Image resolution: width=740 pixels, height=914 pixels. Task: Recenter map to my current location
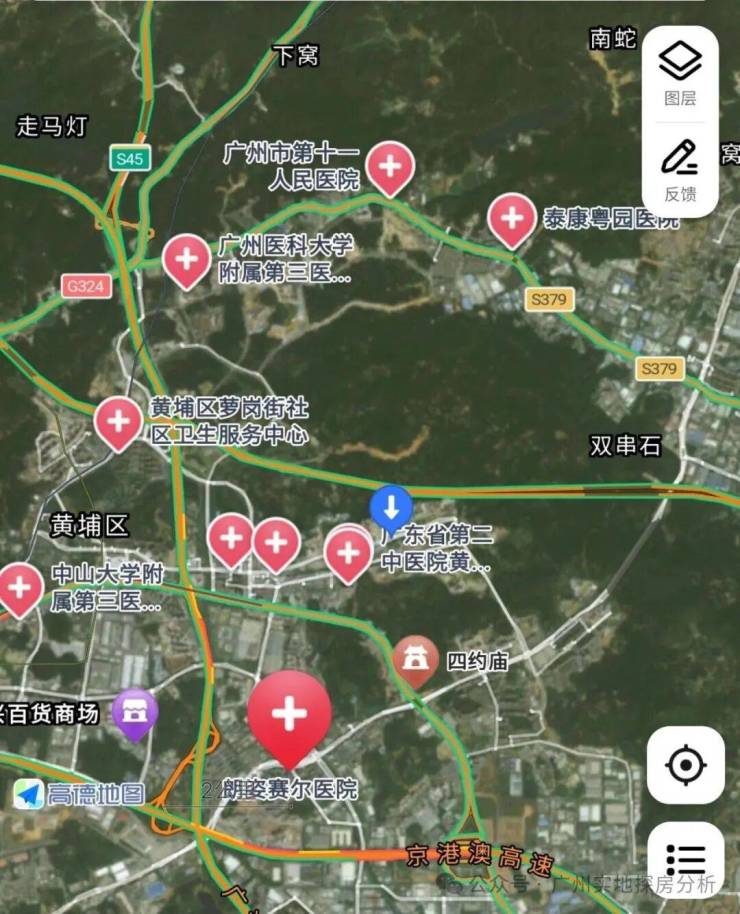coord(685,766)
